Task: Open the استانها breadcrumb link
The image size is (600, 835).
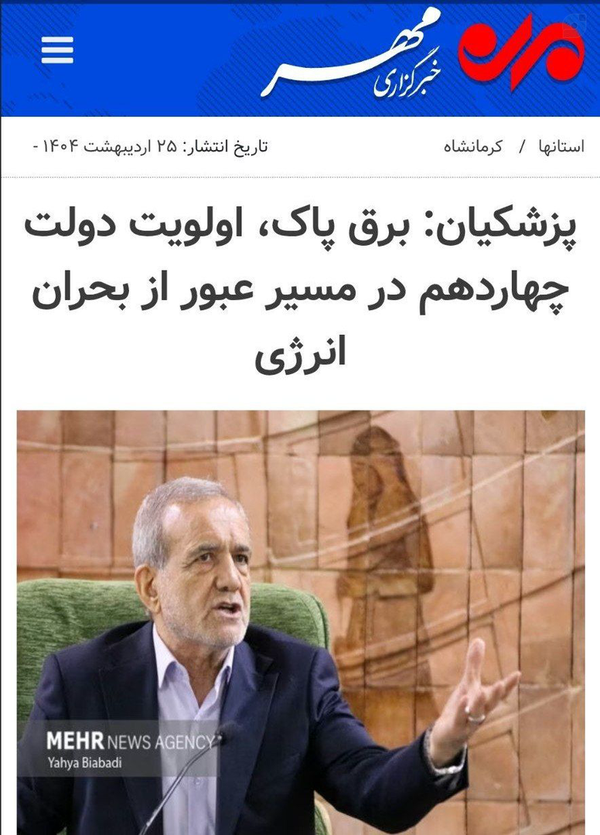Action: coord(561,146)
